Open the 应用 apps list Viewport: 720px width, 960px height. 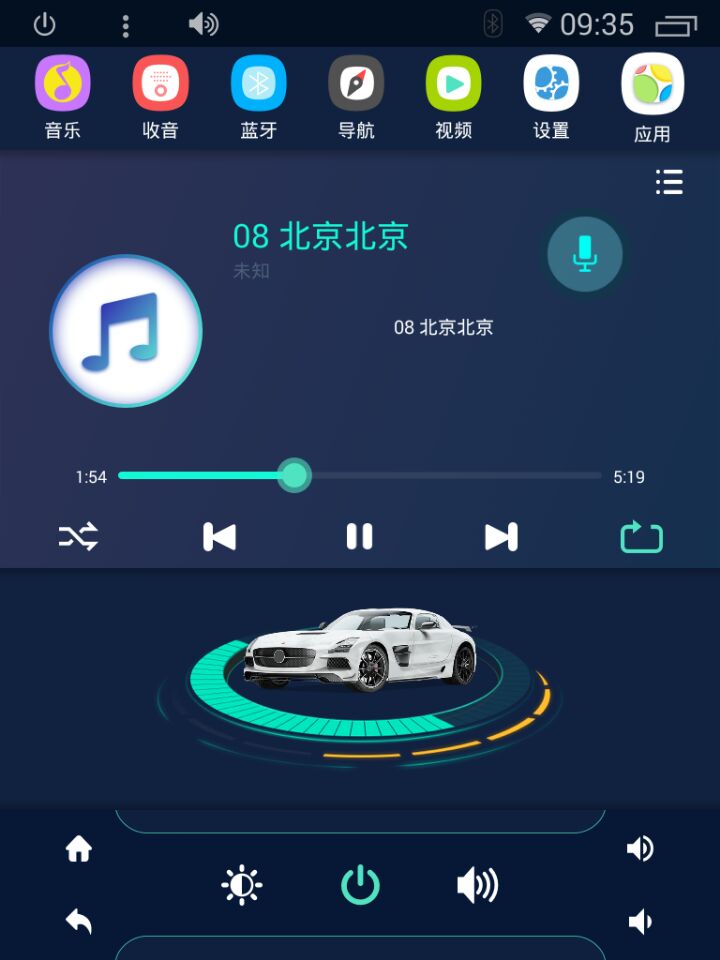[652, 85]
